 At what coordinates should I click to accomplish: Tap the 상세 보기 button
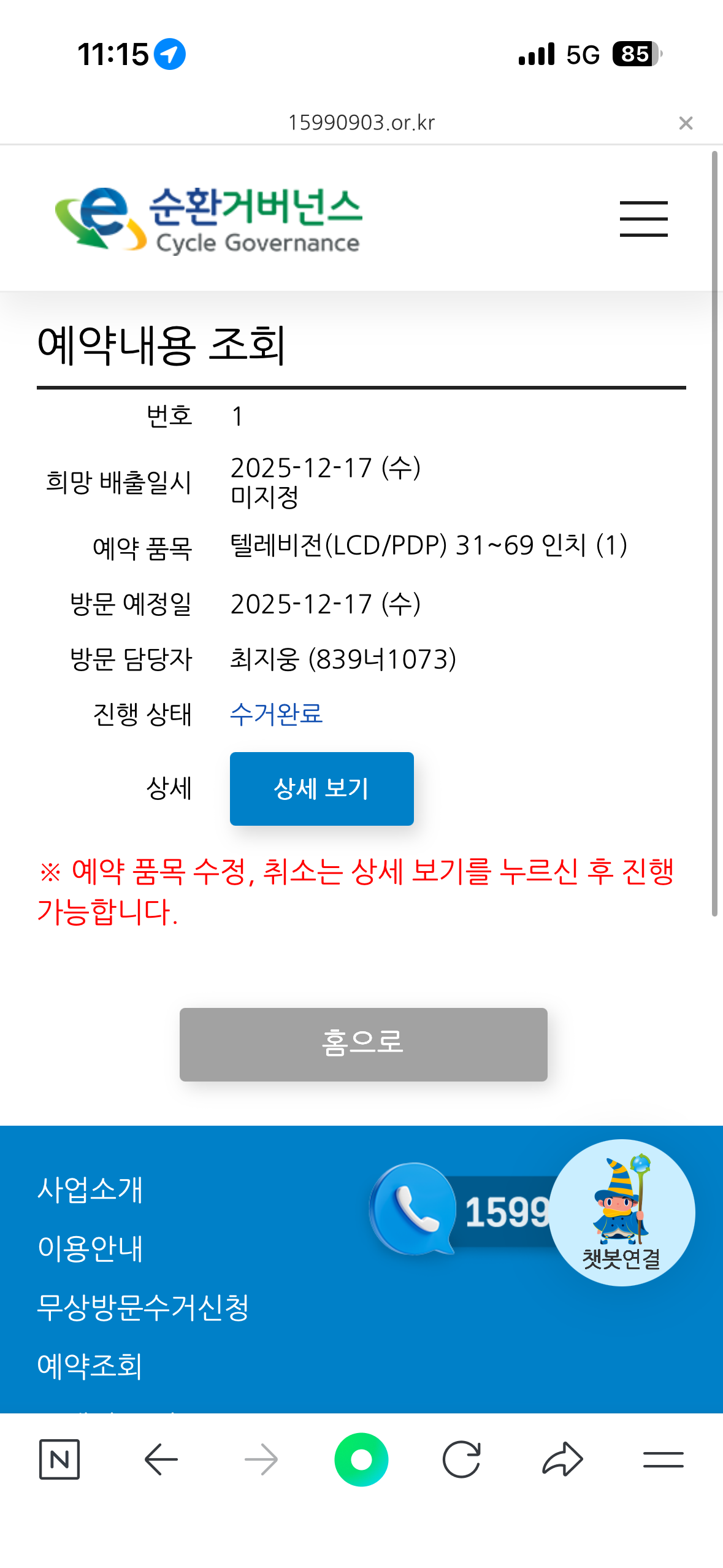click(321, 788)
